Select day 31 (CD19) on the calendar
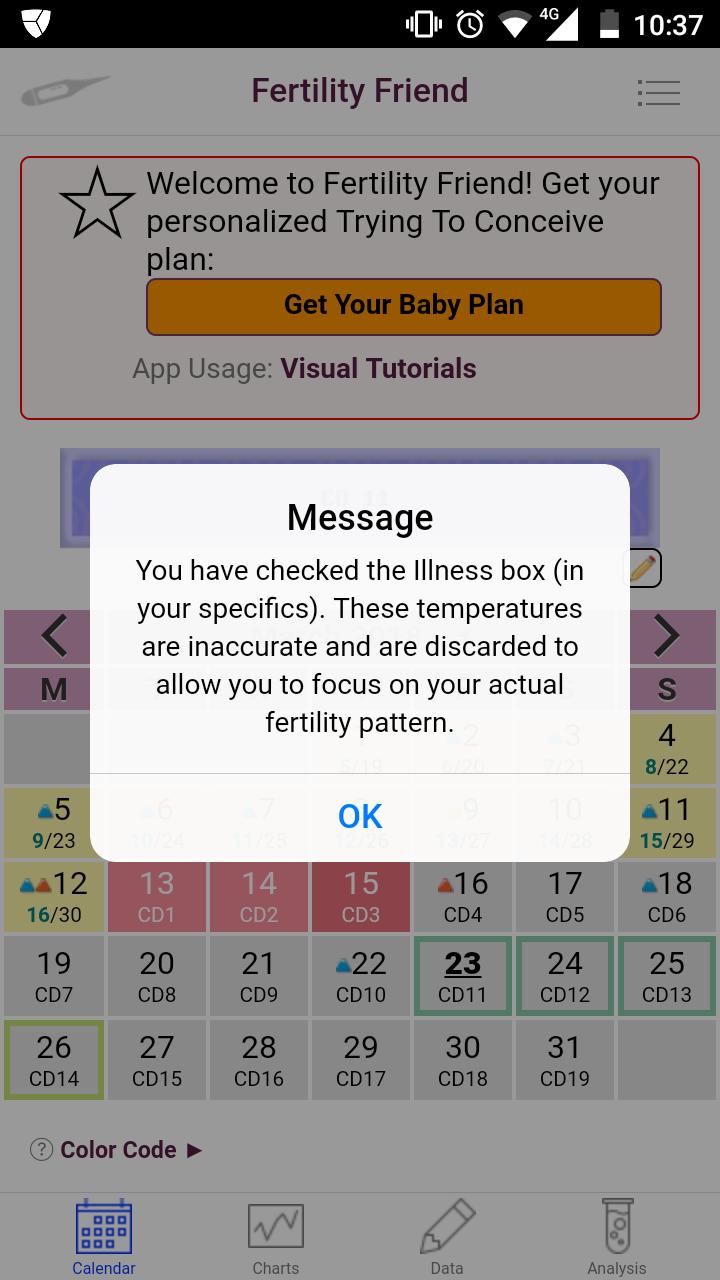 pos(564,1060)
